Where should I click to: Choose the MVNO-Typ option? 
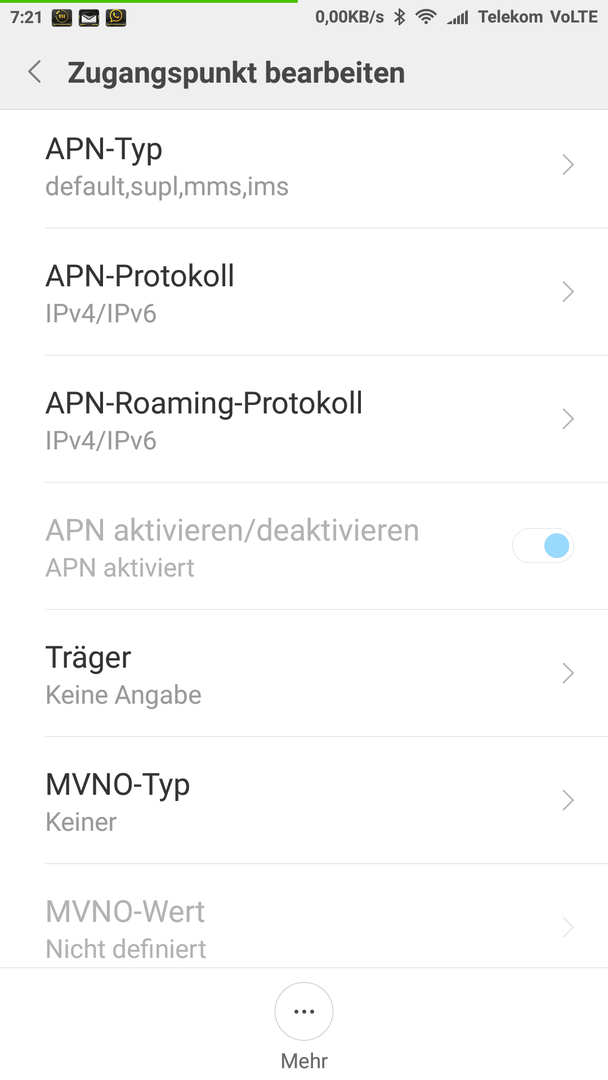pyautogui.click(x=304, y=800)
